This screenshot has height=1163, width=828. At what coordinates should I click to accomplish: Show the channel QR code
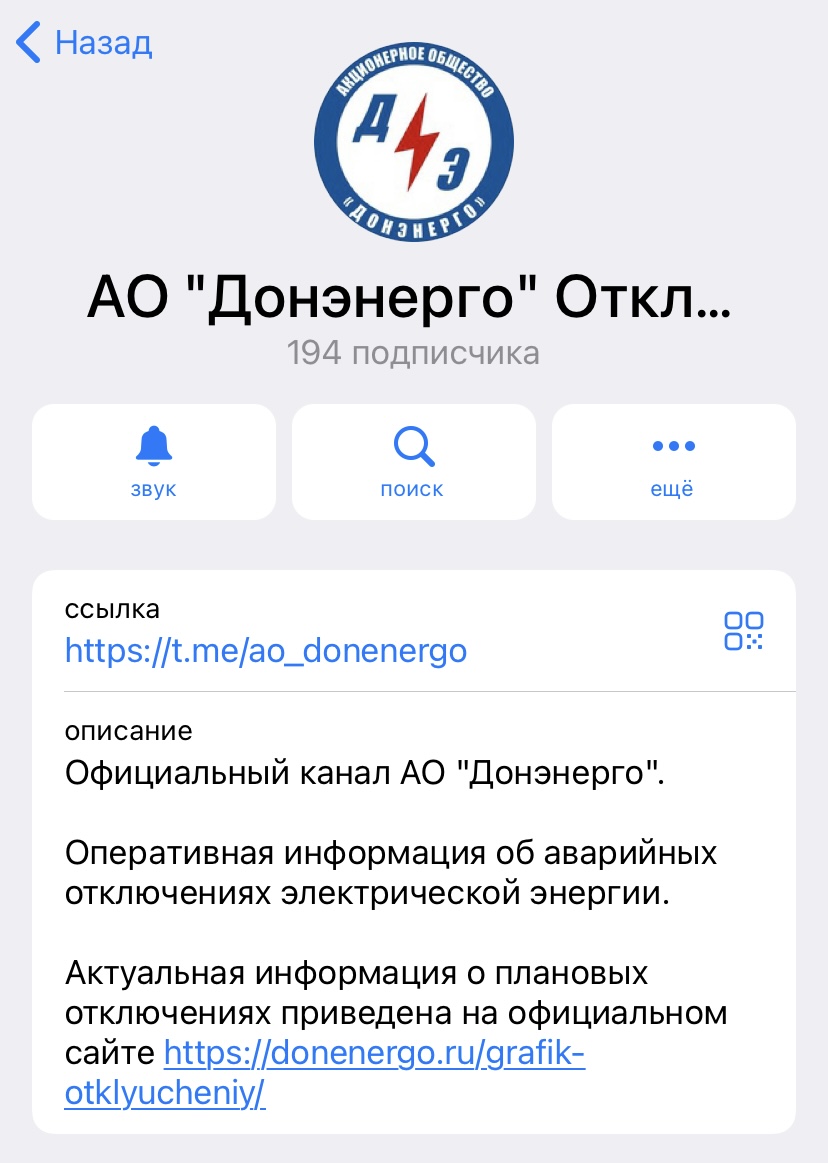[743, 632]
